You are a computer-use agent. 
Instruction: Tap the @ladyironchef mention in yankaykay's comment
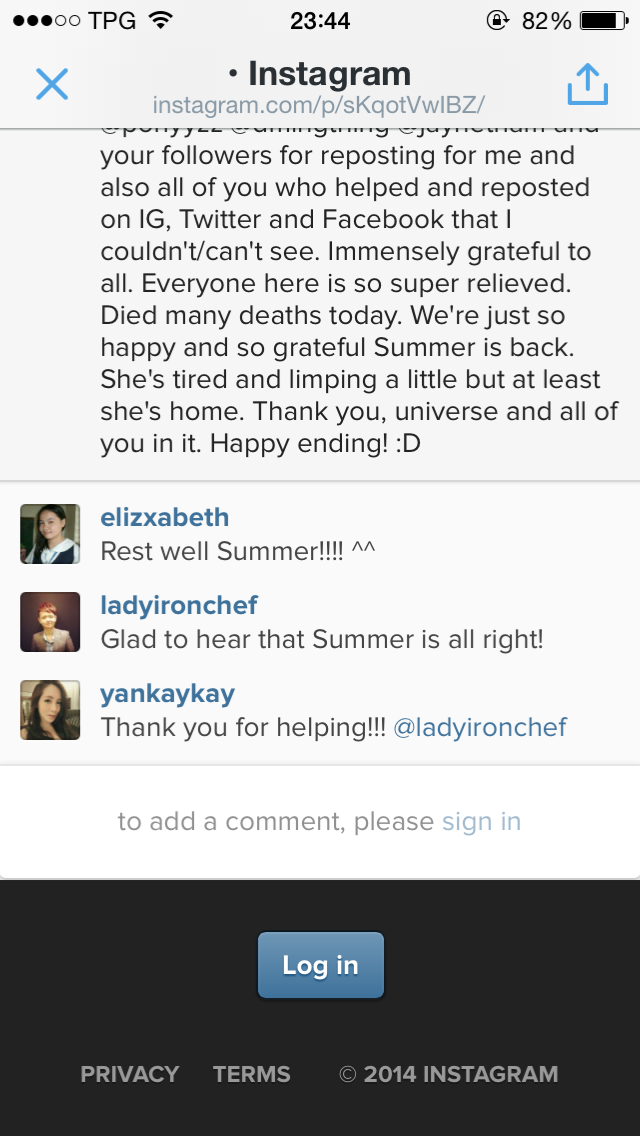click(480, 727)
